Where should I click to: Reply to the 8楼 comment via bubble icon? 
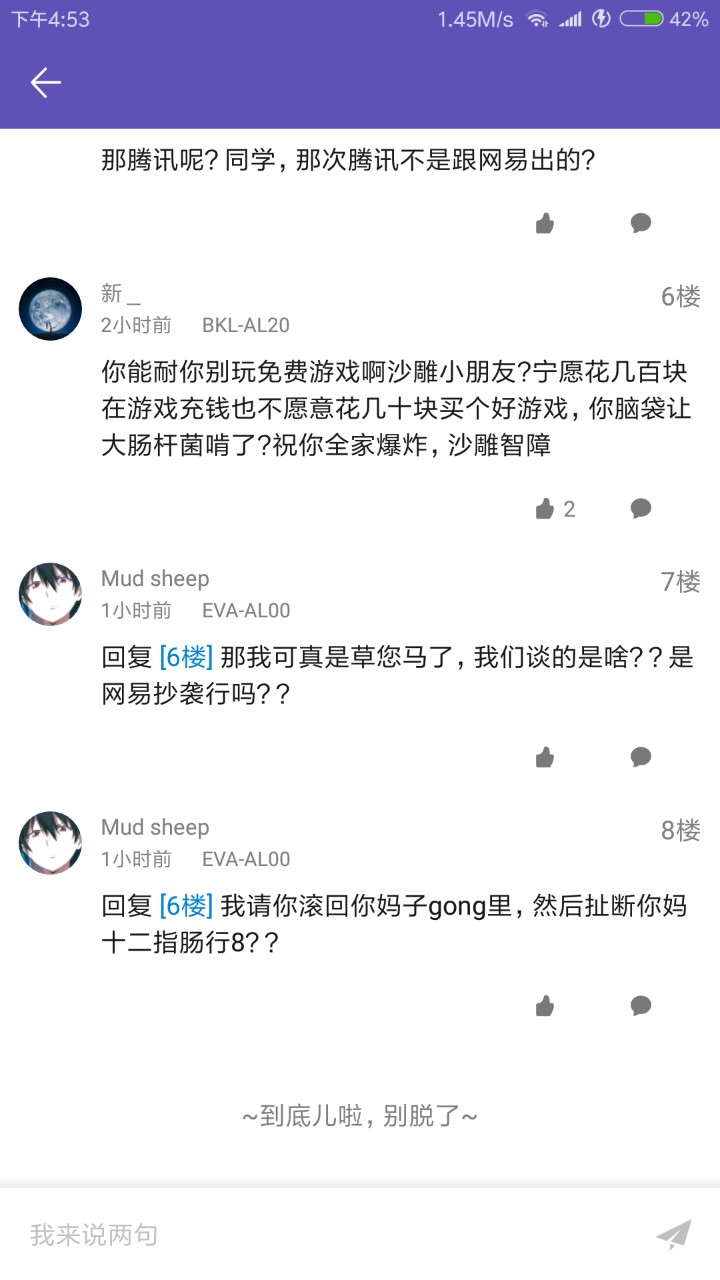tap(641, 1004)
